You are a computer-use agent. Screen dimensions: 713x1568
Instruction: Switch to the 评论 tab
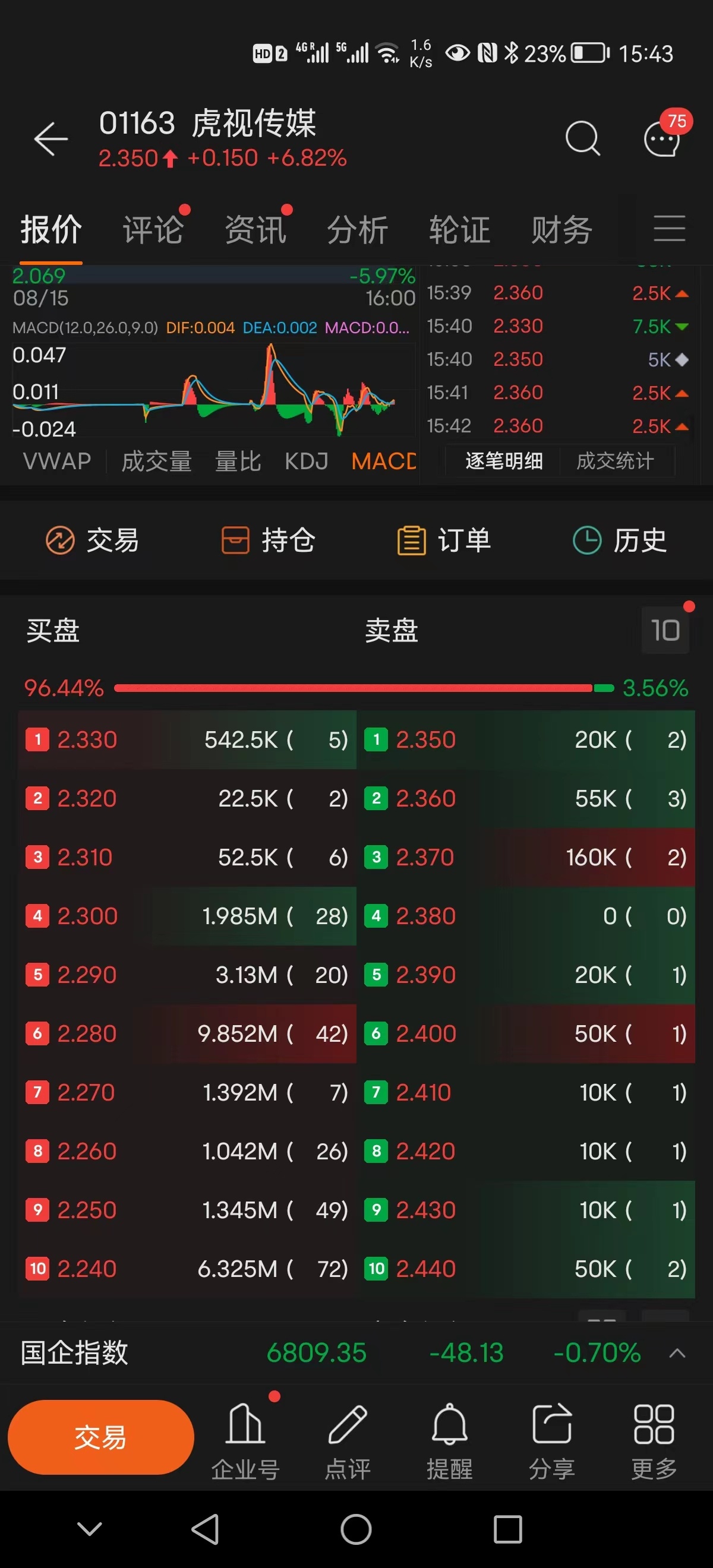coord(153,230)
